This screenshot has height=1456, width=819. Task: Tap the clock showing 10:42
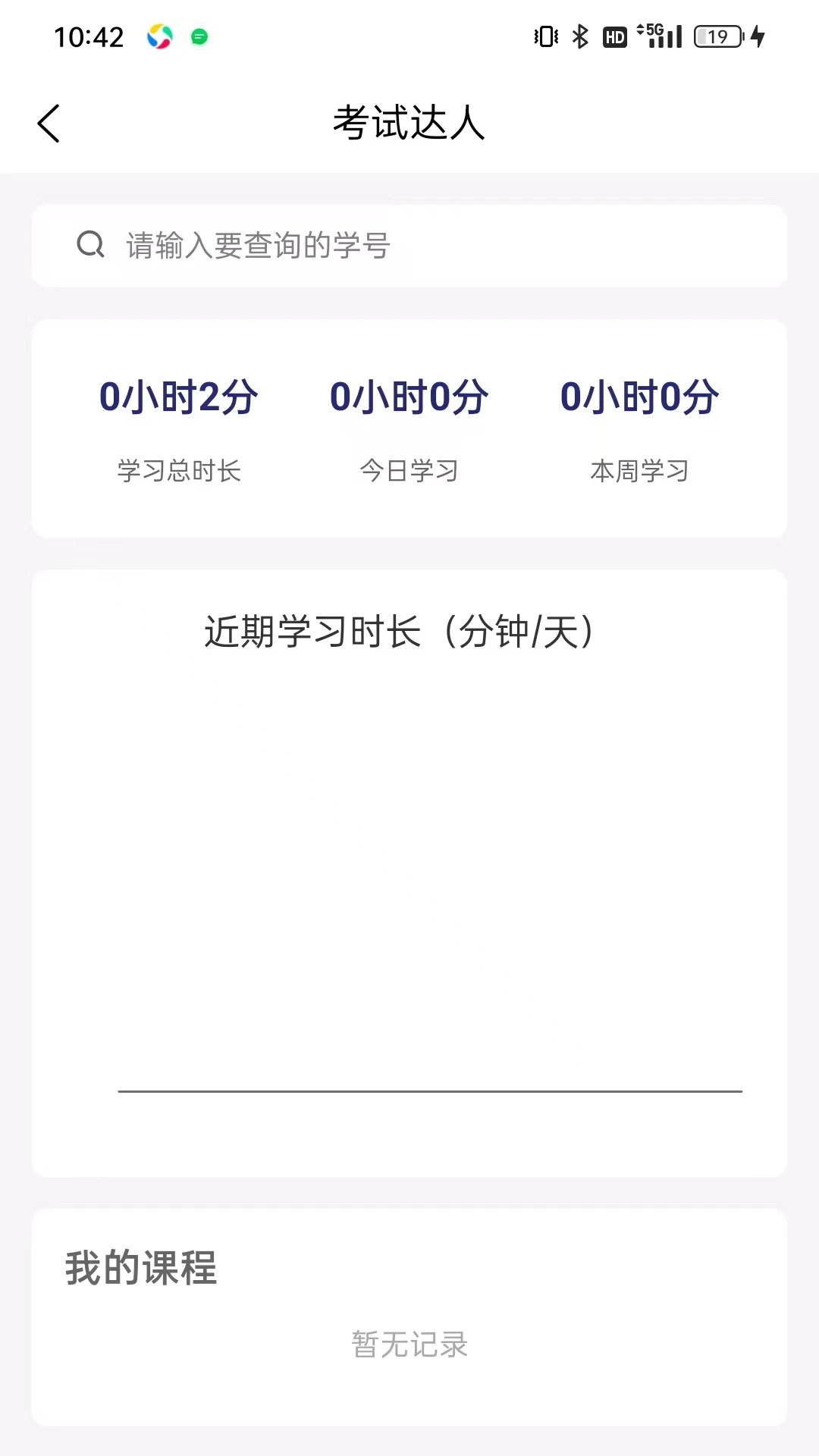click(90, 37)
